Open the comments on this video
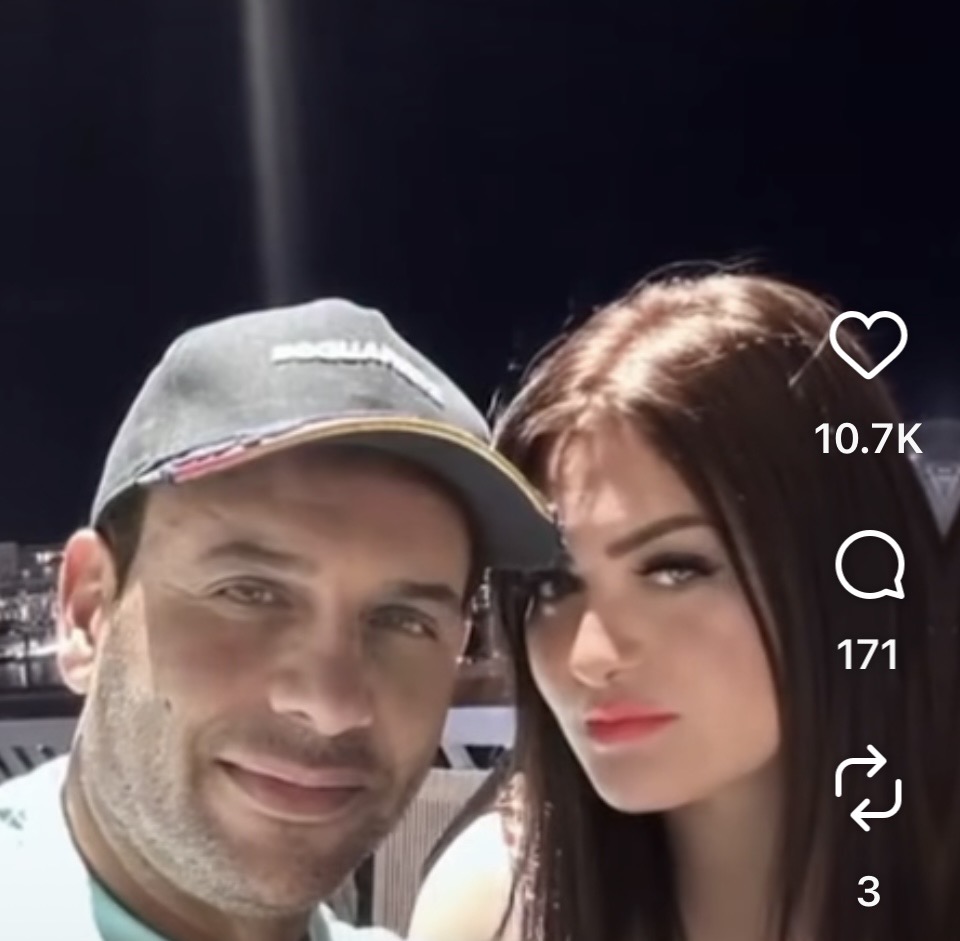Viewport: 960px width, 941px height. [x=869, y=567]
